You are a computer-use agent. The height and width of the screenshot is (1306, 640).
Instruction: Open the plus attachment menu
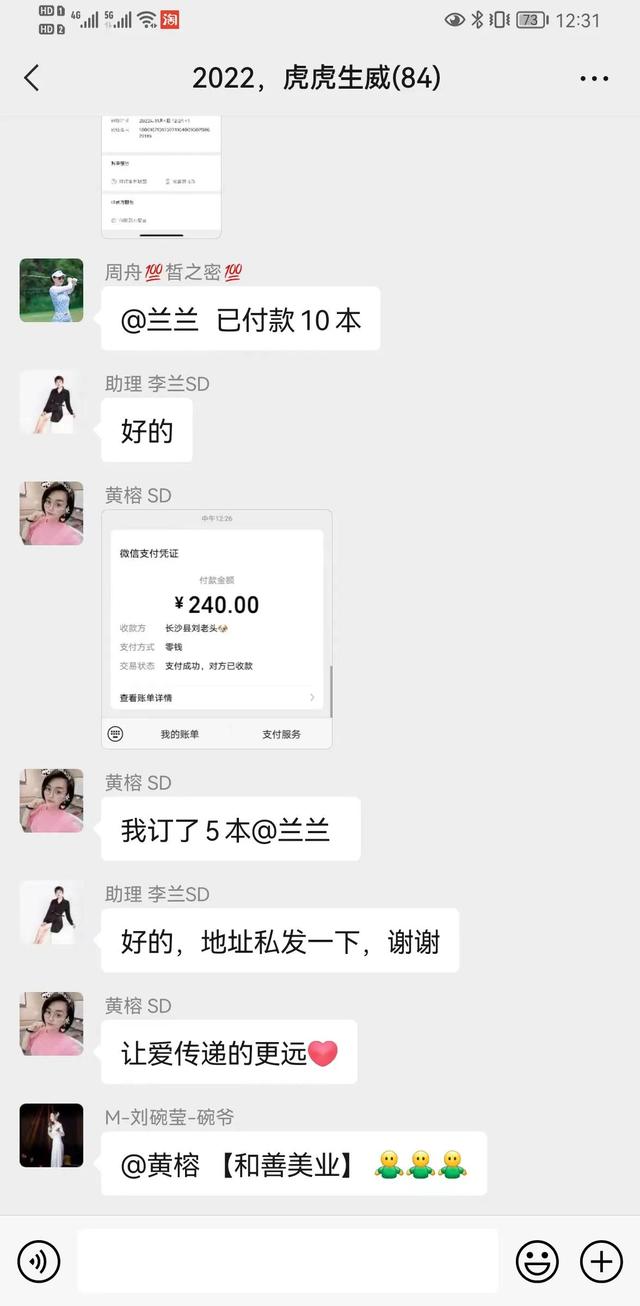click(601, 1261)
